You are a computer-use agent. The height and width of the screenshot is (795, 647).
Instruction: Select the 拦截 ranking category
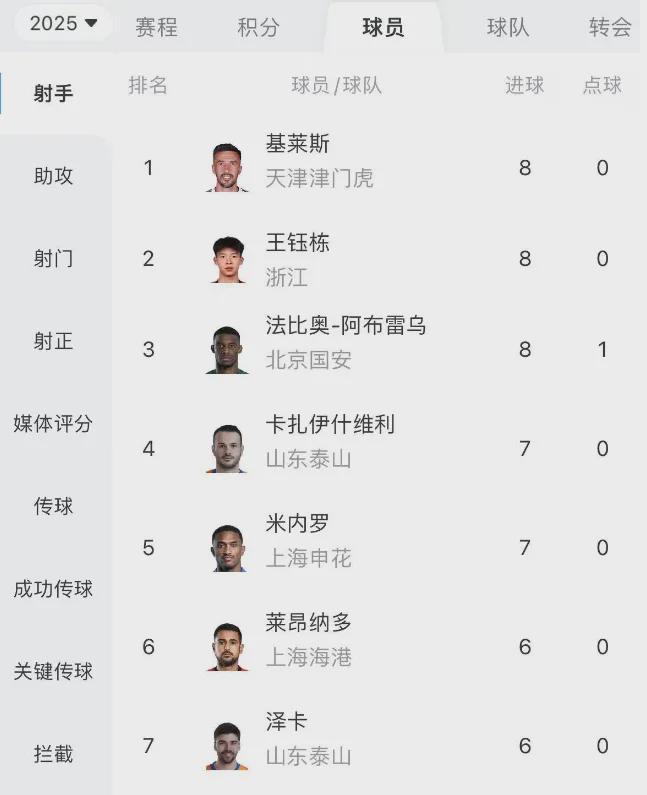tap(54, 754)
